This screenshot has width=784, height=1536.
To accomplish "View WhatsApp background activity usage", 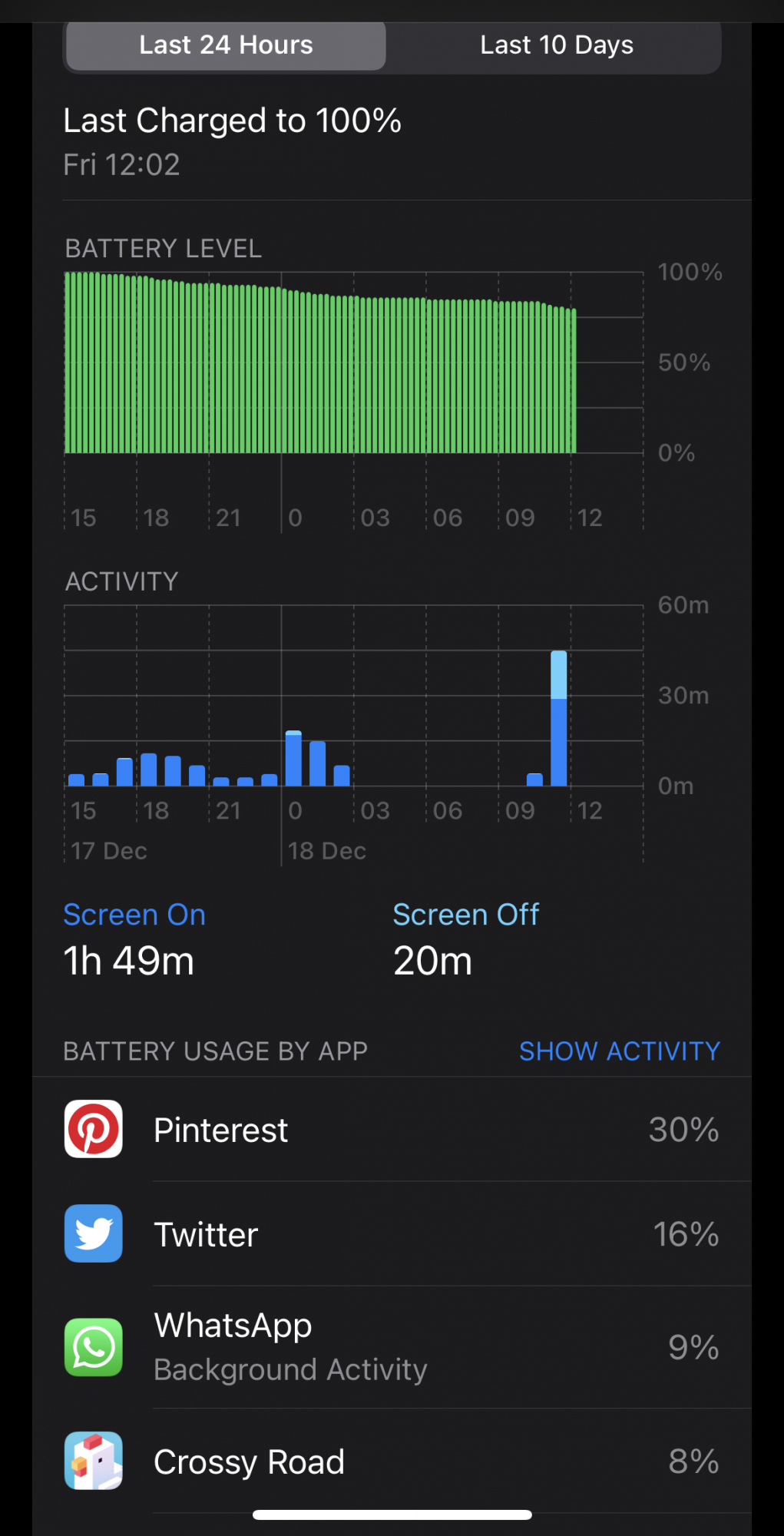I will pyautogui.click(x=392, y=1347).
